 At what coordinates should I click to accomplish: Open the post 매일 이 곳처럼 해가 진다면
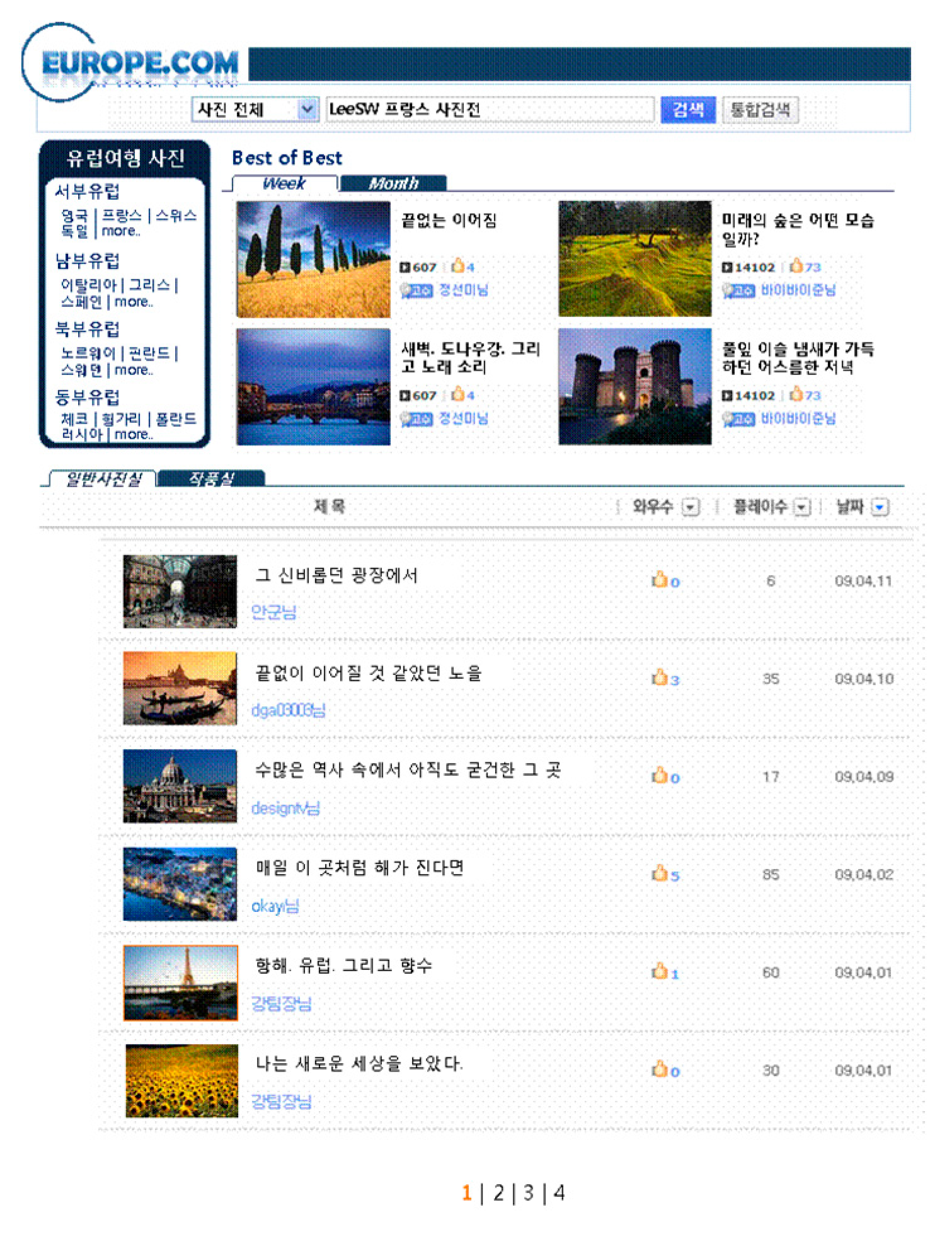pyautogui.click(x=359, y=868)
